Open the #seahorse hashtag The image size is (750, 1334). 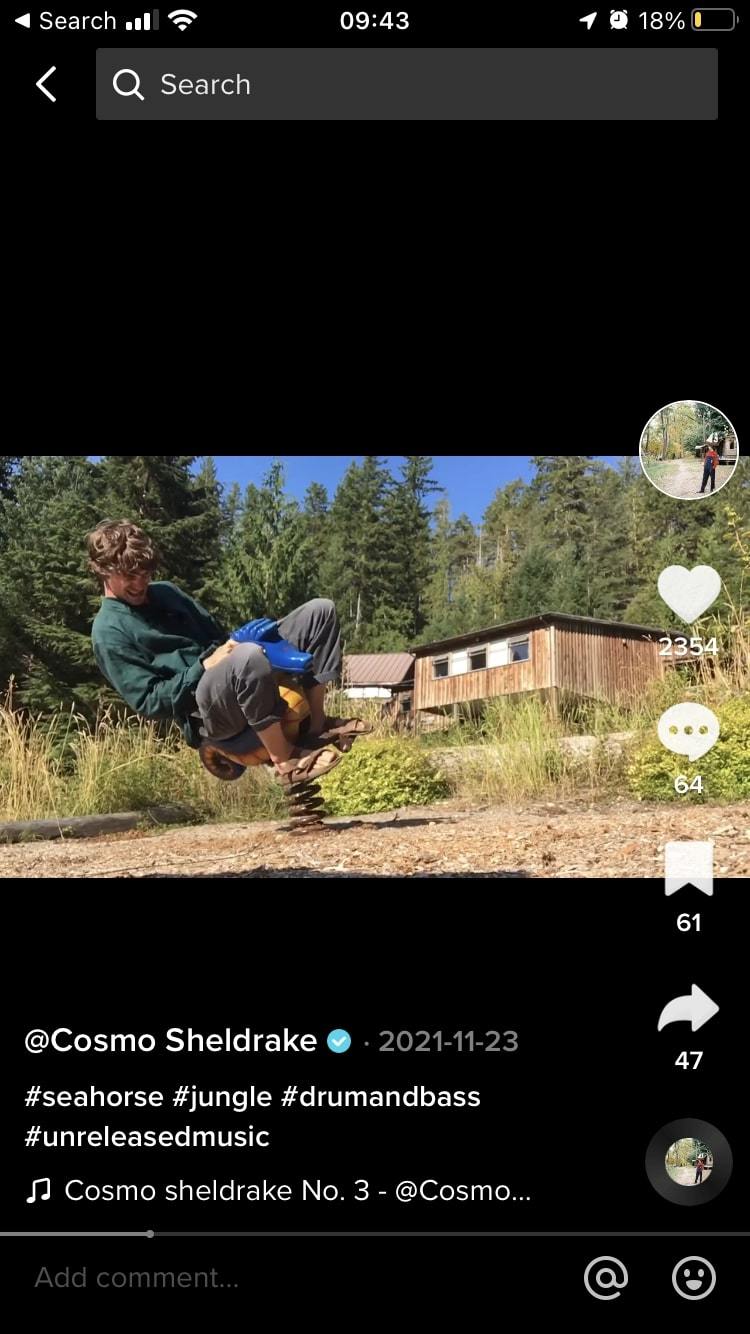[x=94, y=1096]
